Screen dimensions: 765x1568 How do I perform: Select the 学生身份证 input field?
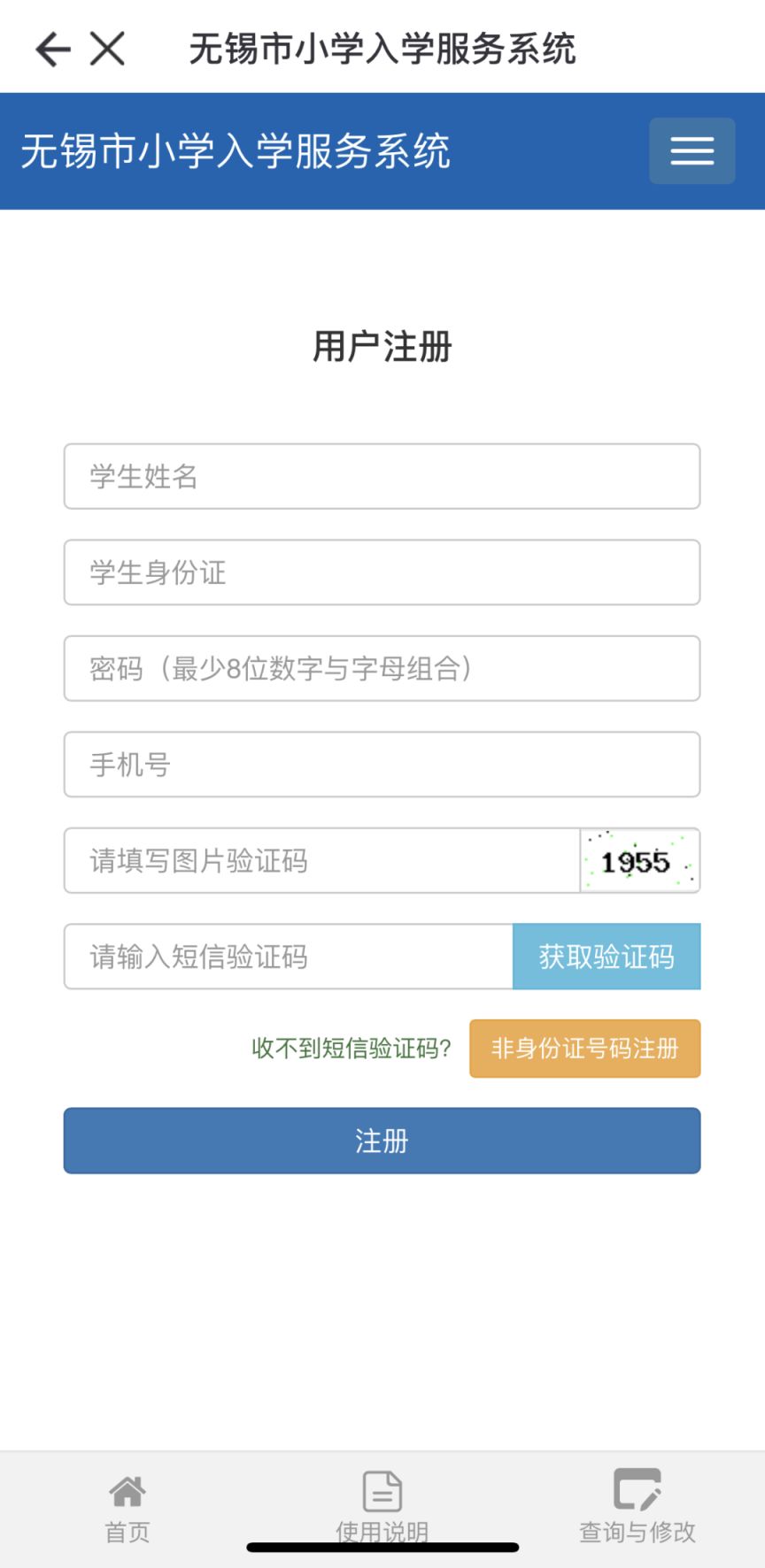382,573
